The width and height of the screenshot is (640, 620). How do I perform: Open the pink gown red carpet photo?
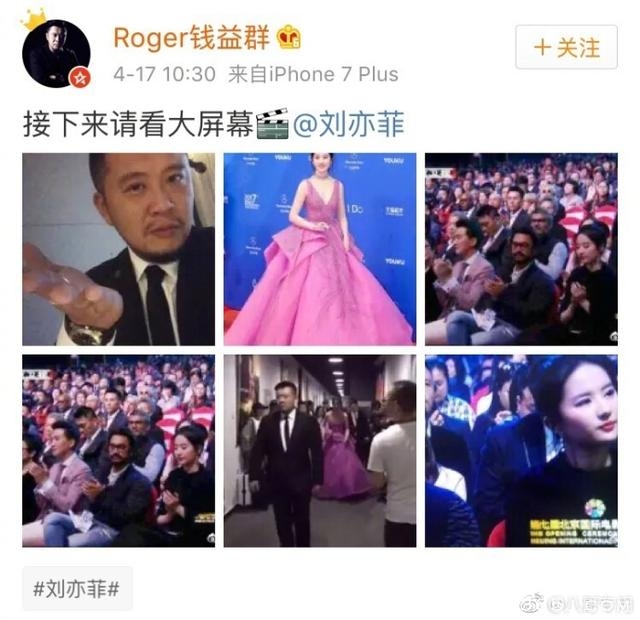tap(320, 249)
